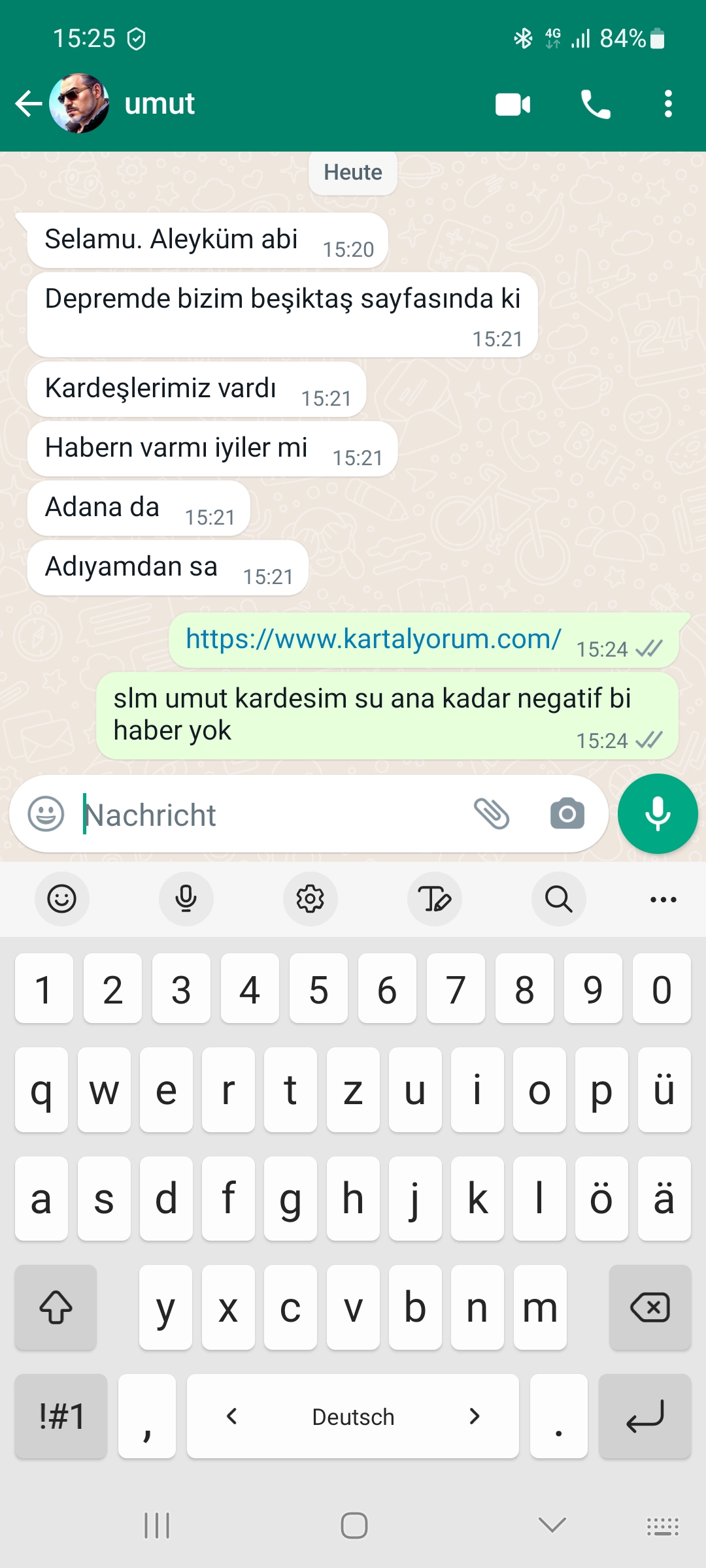The width and height of the screenshot is (706, 1568).
Task: Start a voice call with umut
Action: pos(596,104)
